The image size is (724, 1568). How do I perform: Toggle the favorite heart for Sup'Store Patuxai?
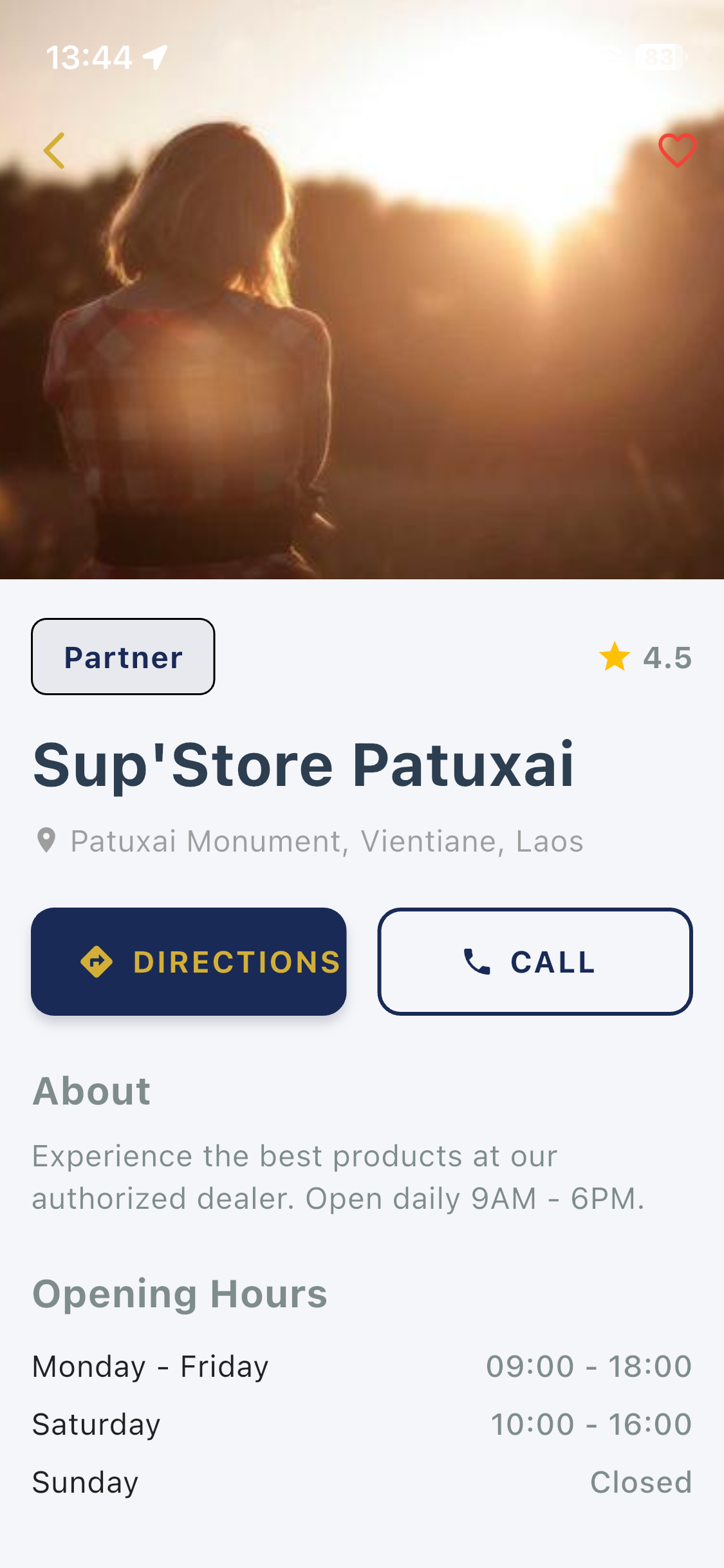tap(678, 151)
